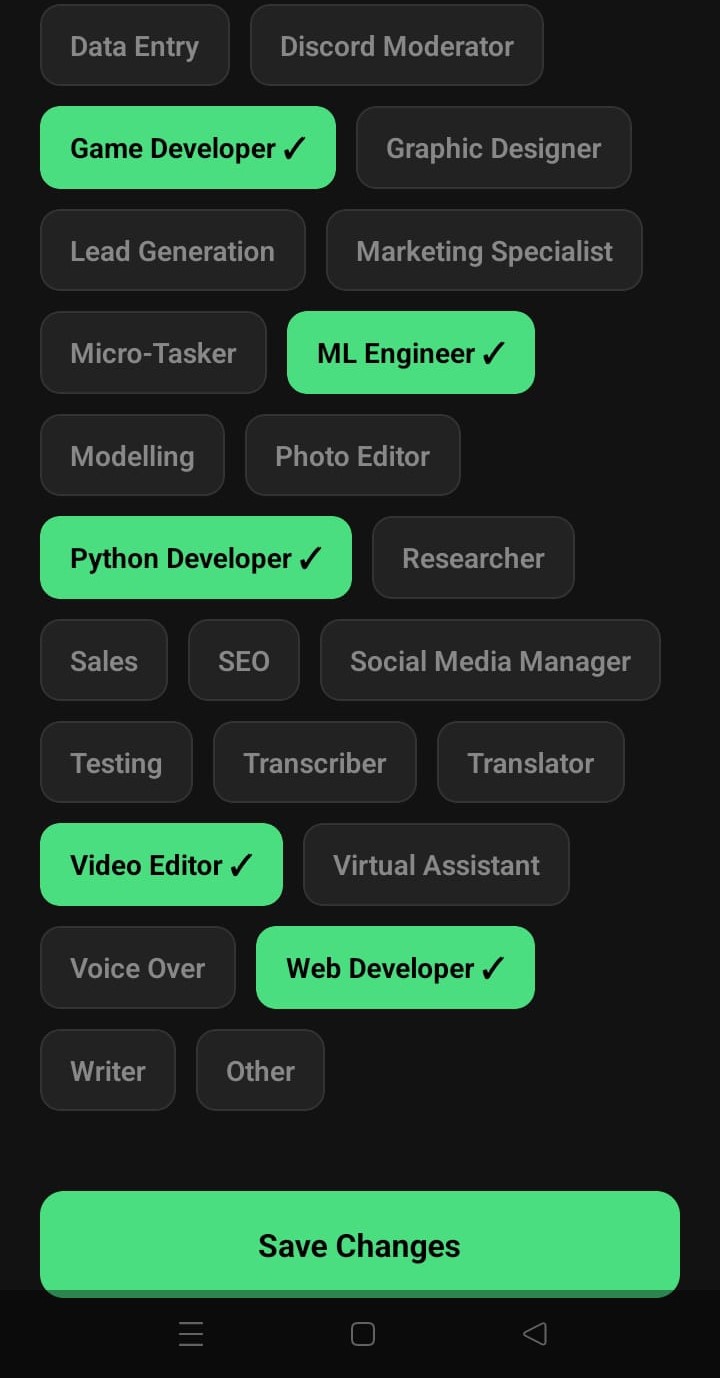Select Lead Generation as a skill
This screenshot has width=720, height=1378.
coord(172,250)
